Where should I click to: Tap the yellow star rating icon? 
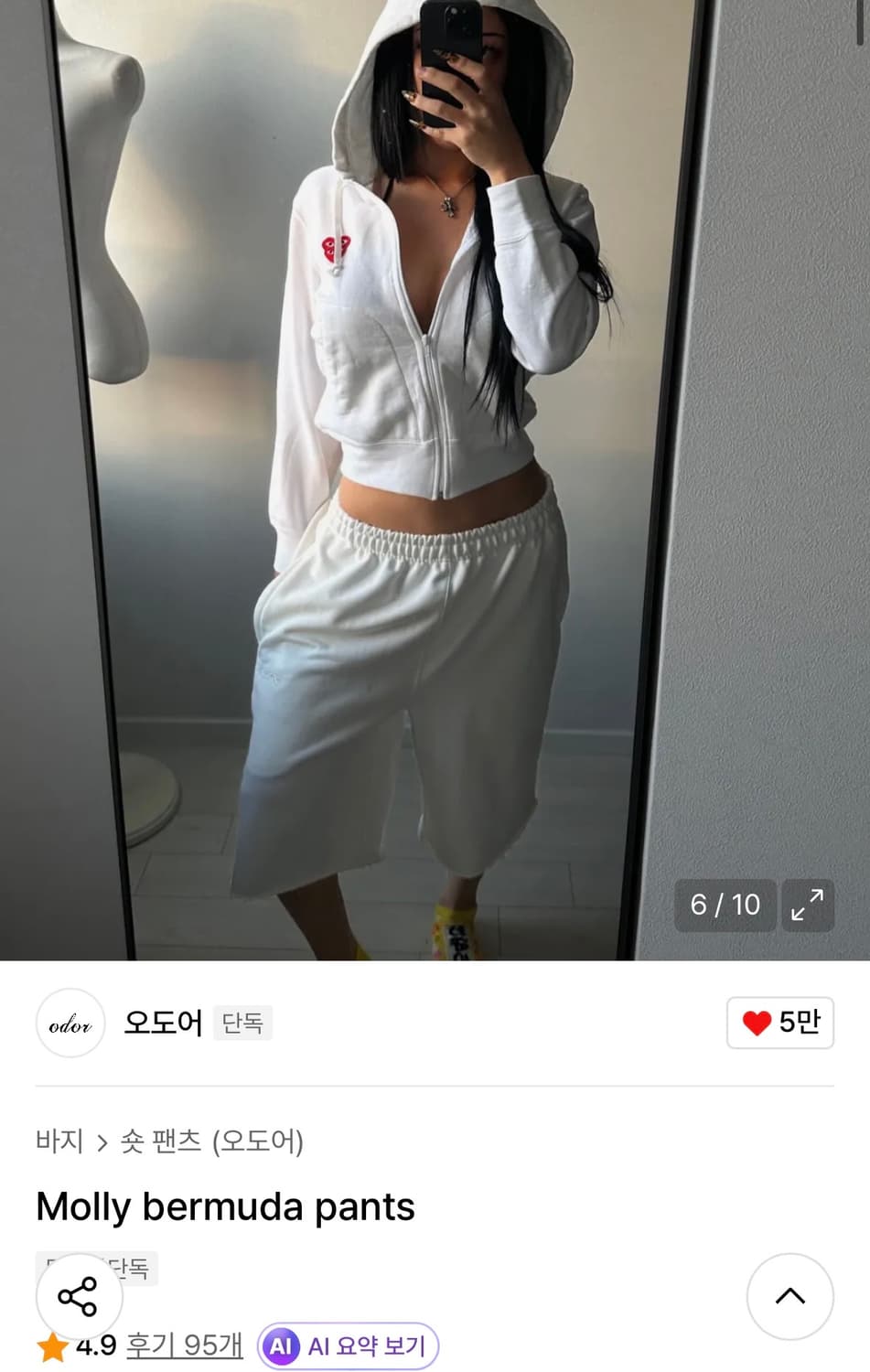pos(52,1345)
